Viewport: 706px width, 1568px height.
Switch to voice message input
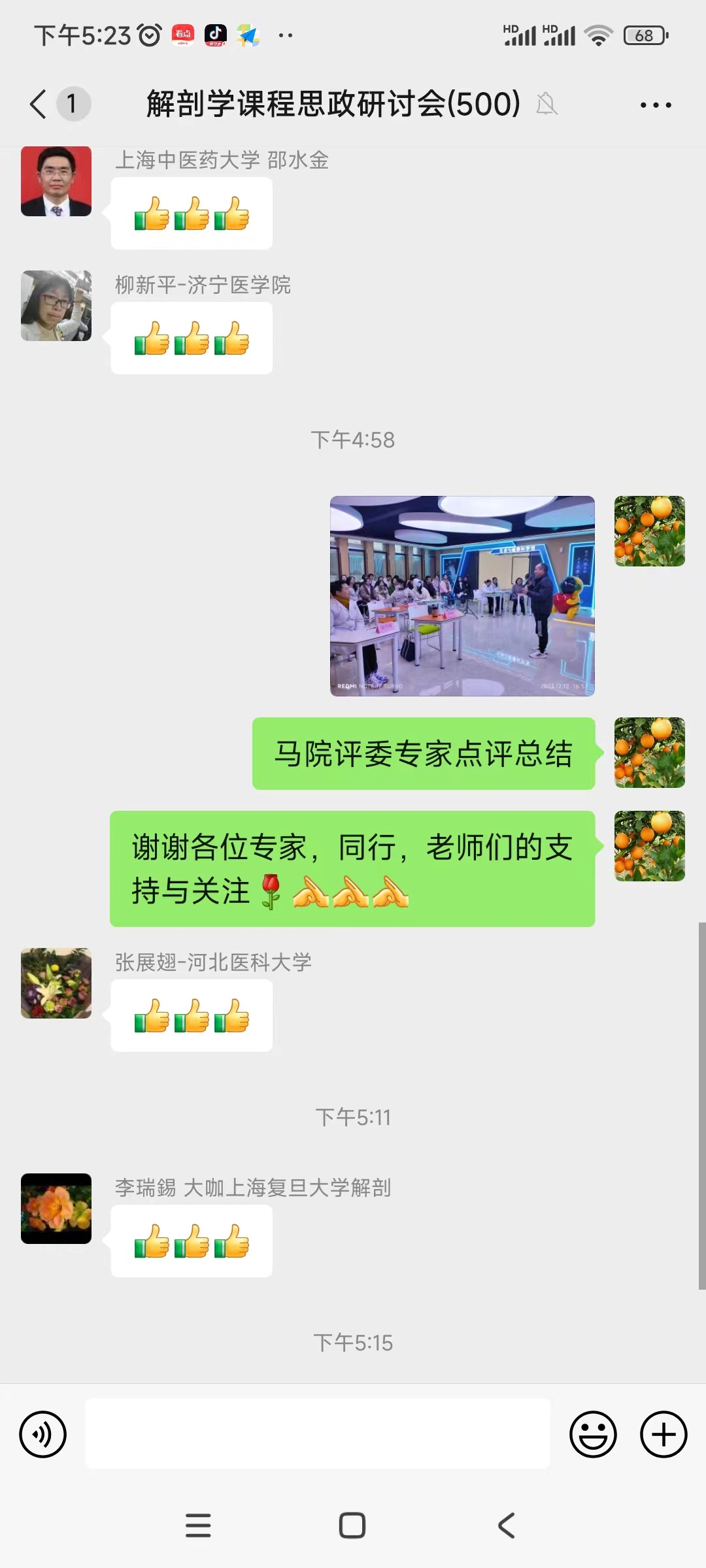tap(43, 1435)
